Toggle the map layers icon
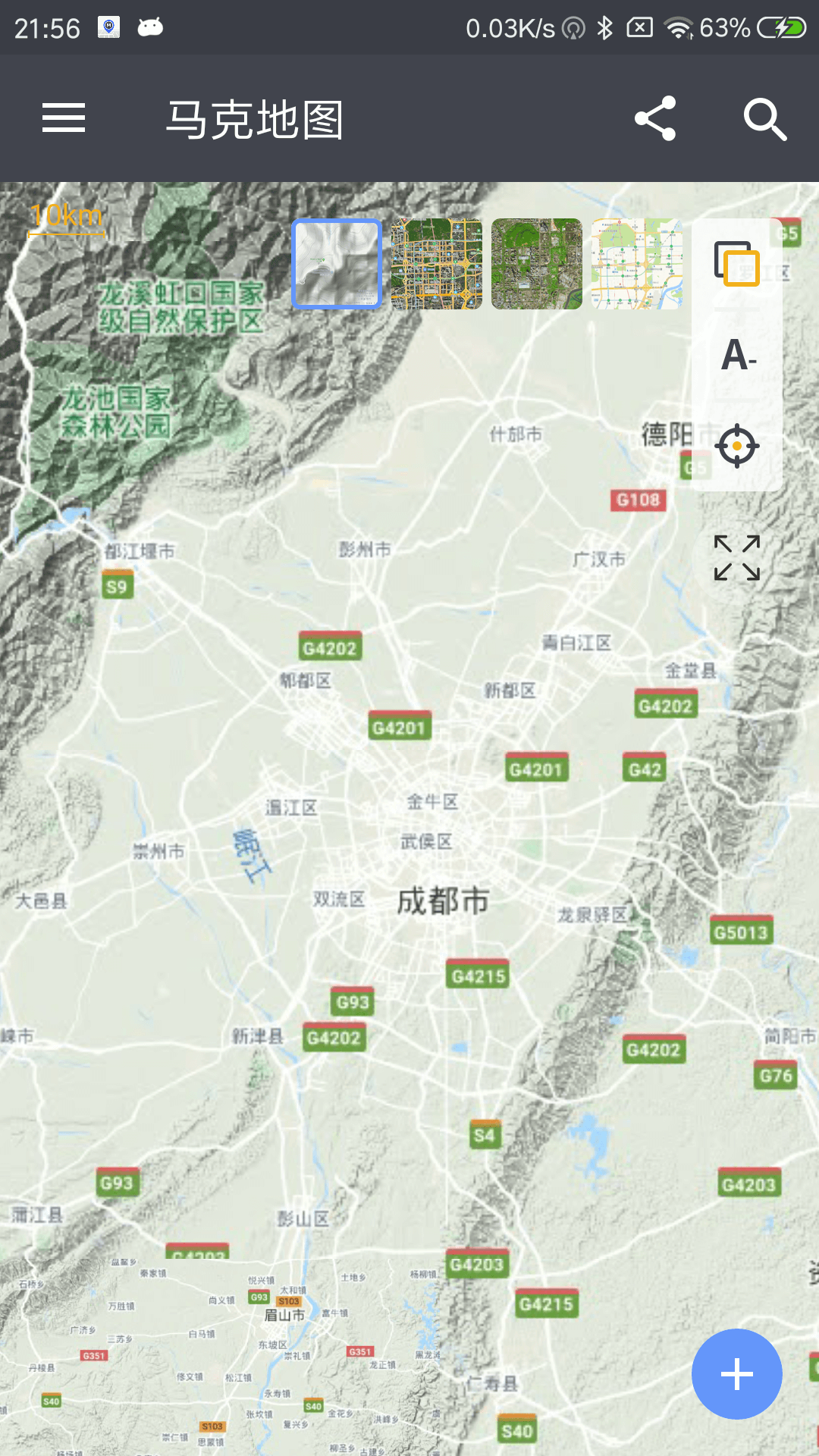The image size is (819, 1456). pyautogui.click(x=736, y=263)
